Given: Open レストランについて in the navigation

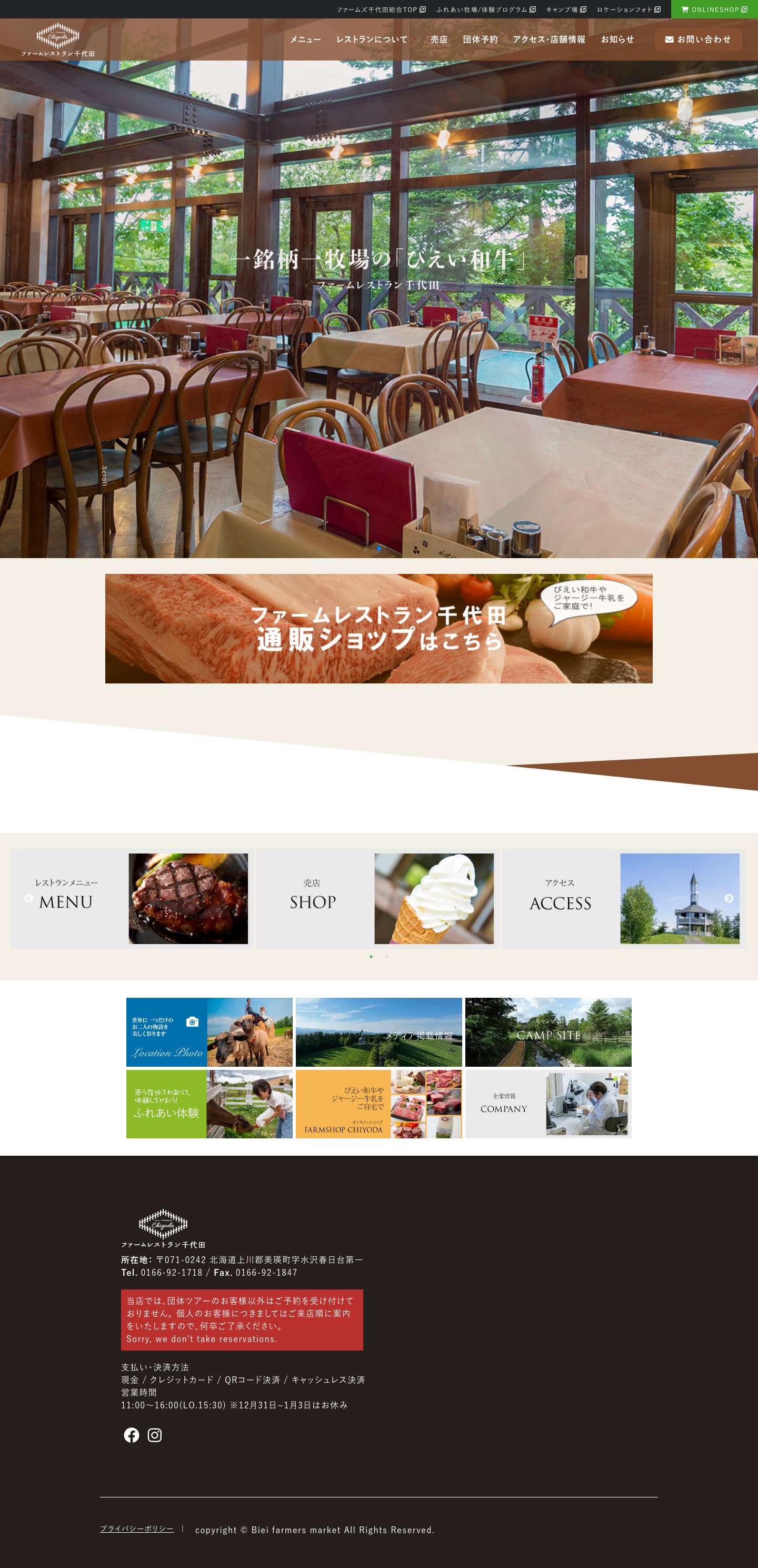Looking at the screenshot, I should 372,39.
